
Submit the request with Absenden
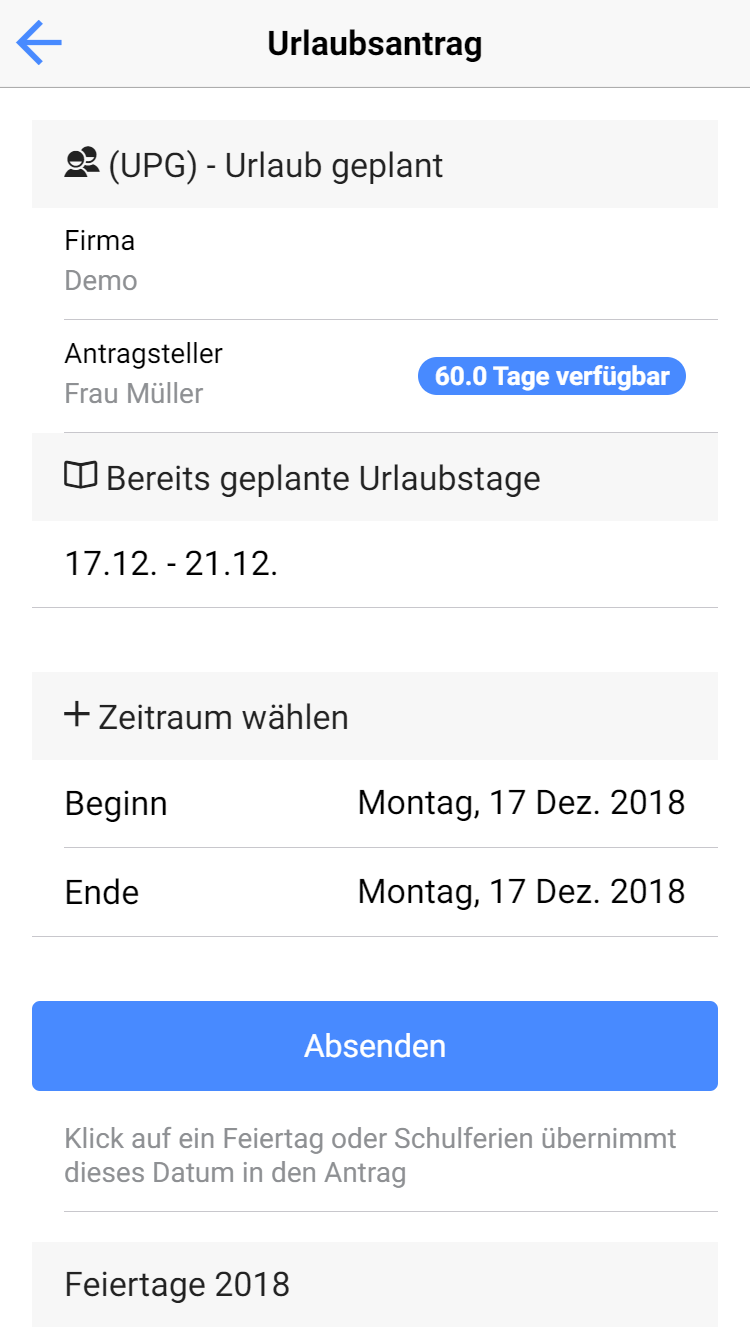click(375, 1046)
